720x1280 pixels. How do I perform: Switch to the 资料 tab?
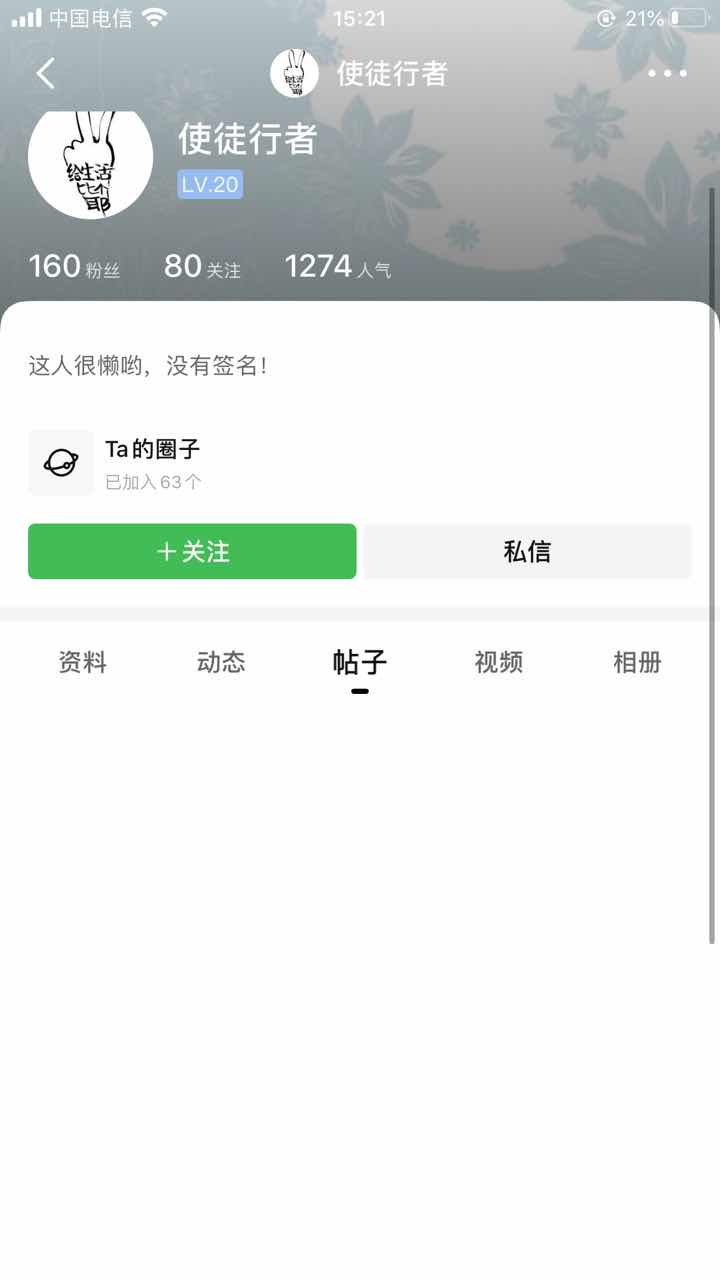point(82,662)
